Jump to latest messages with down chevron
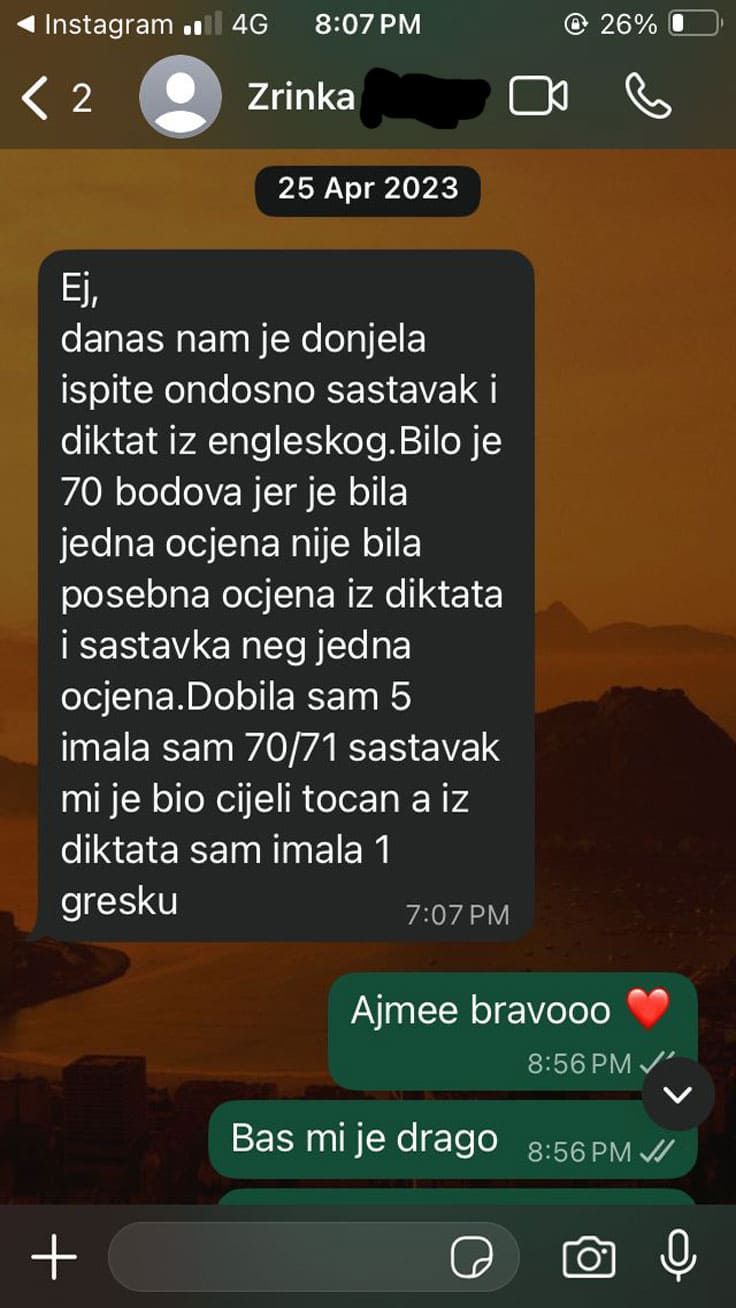This screenshot has height=1308, width=736. click(678, 1094)
